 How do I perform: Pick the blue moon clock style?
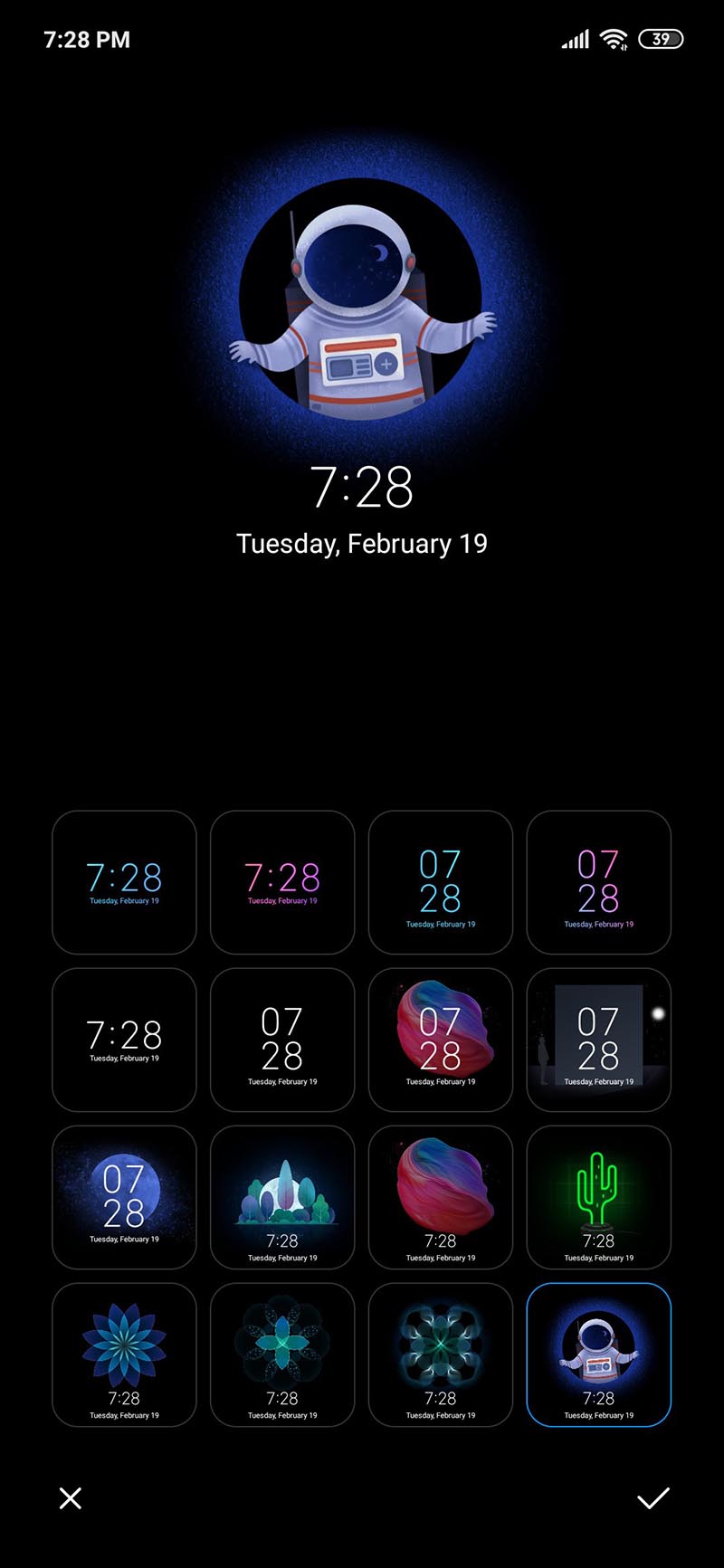click(x=124, y=1197)
